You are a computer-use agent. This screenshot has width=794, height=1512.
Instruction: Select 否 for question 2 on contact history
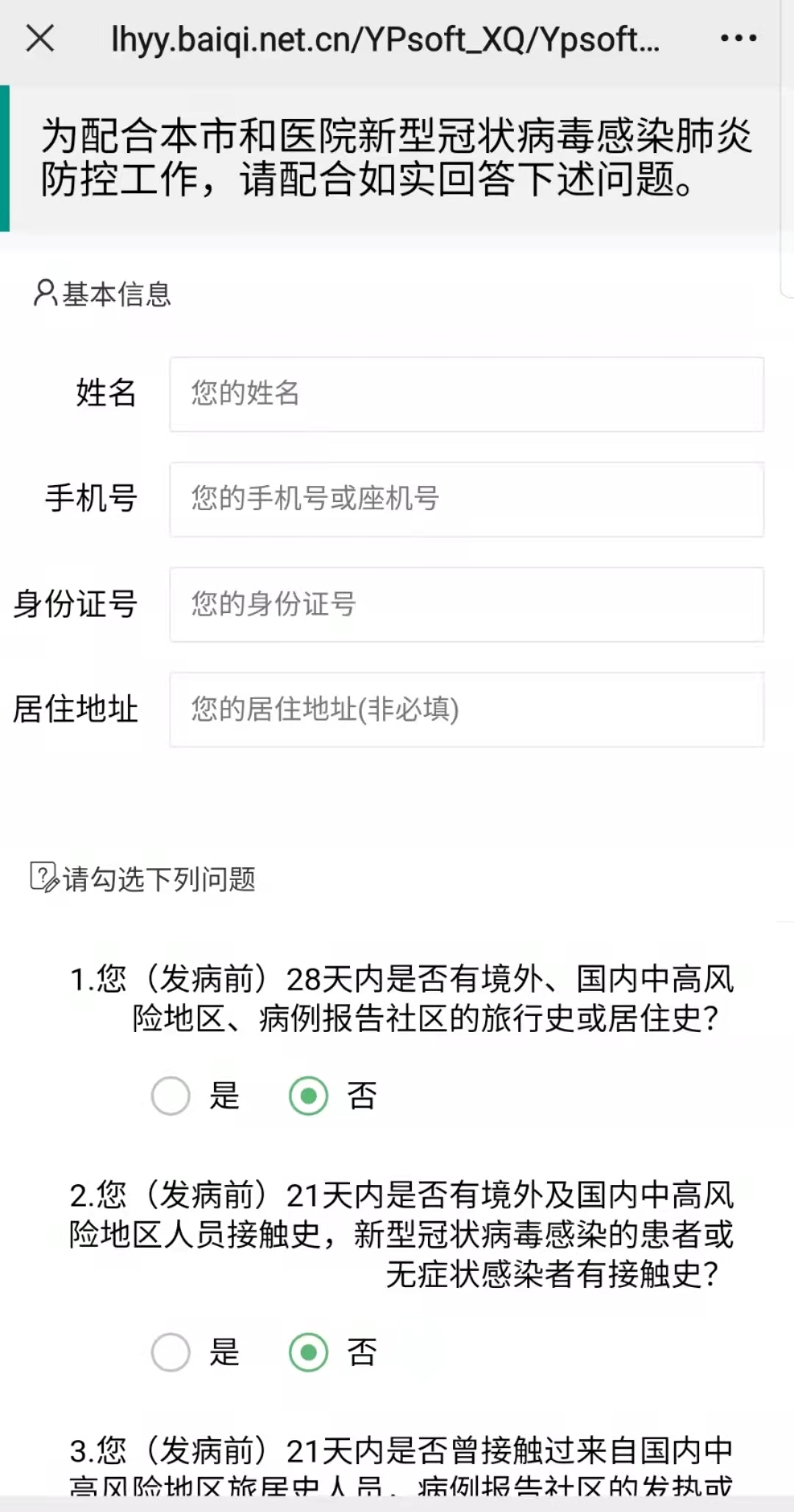tap(309, 1352)
